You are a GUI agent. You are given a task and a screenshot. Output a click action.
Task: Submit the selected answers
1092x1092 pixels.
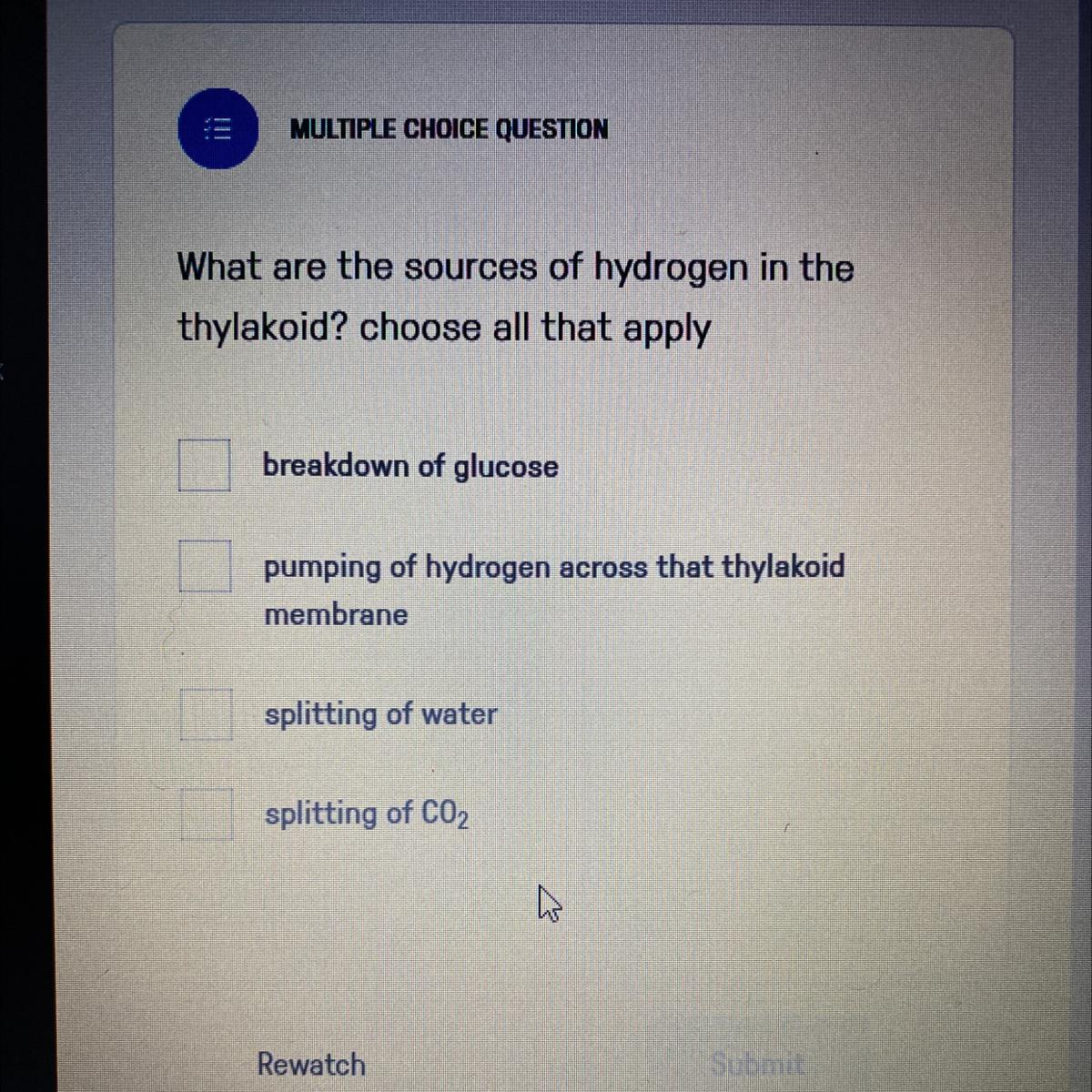758,1063
